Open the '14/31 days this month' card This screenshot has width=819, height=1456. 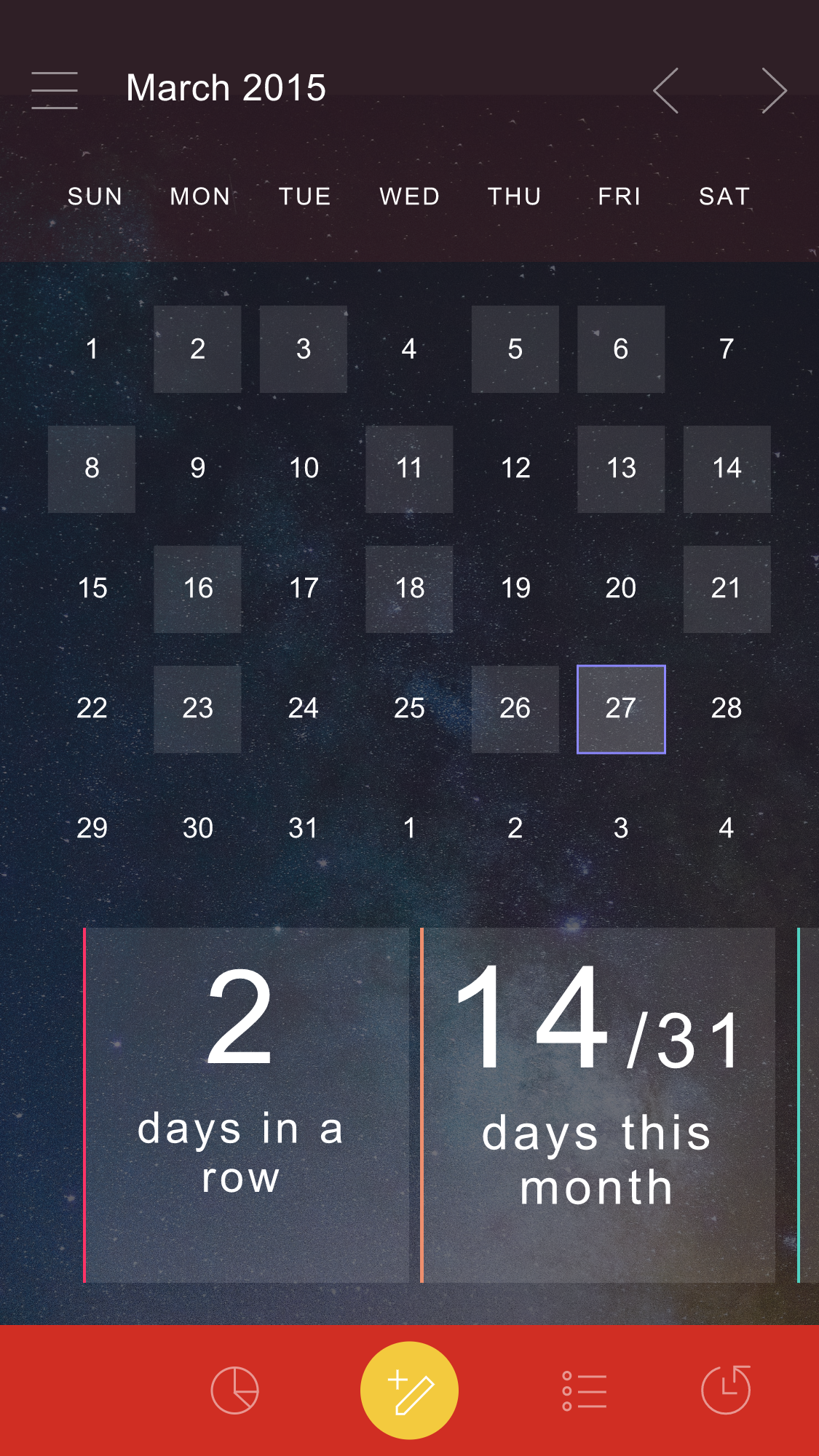[598, 1105]
